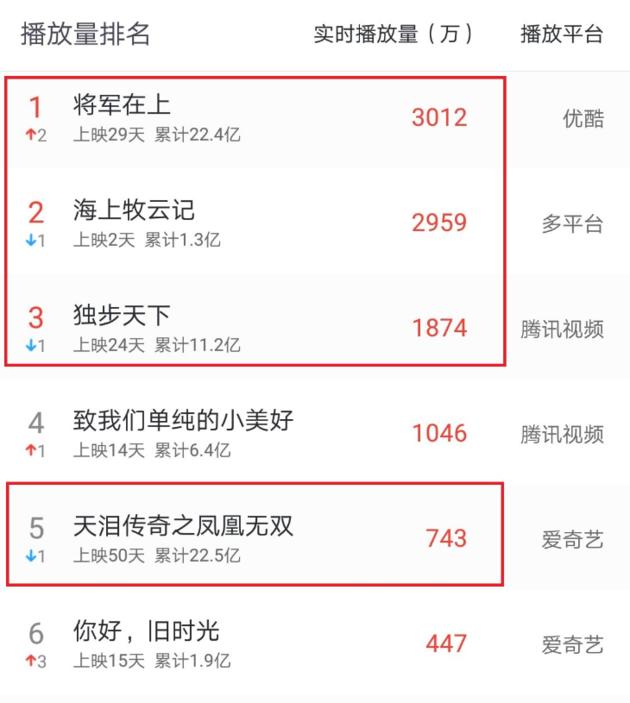Open the 海上牧云记 ranking entry
The width and height of the screenshot is (630, 703).
coord(134,211)
